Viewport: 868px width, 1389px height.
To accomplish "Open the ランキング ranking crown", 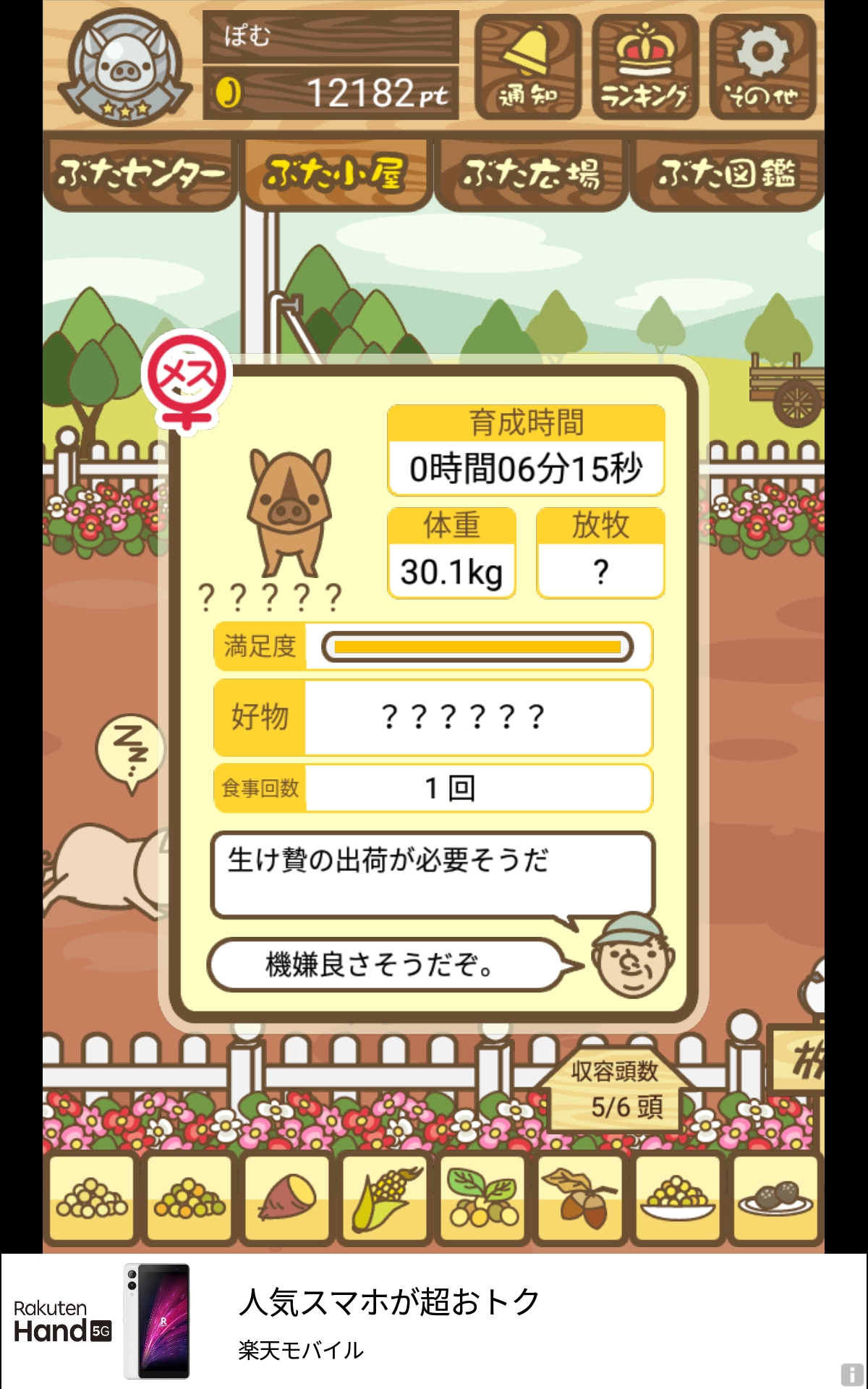I will [x=645, y=67].
